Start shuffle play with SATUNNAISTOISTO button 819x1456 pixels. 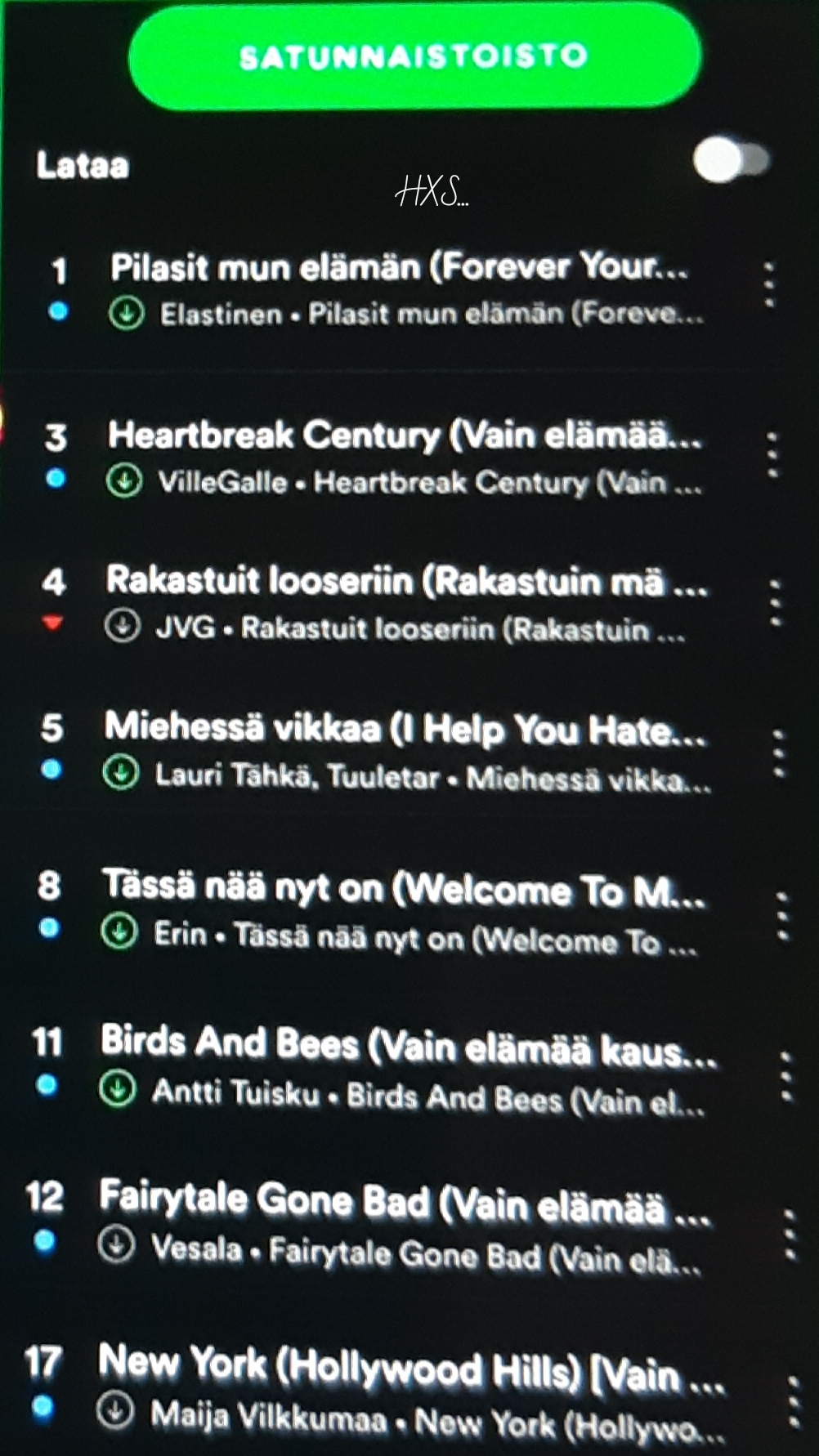[x=414, y=56]
